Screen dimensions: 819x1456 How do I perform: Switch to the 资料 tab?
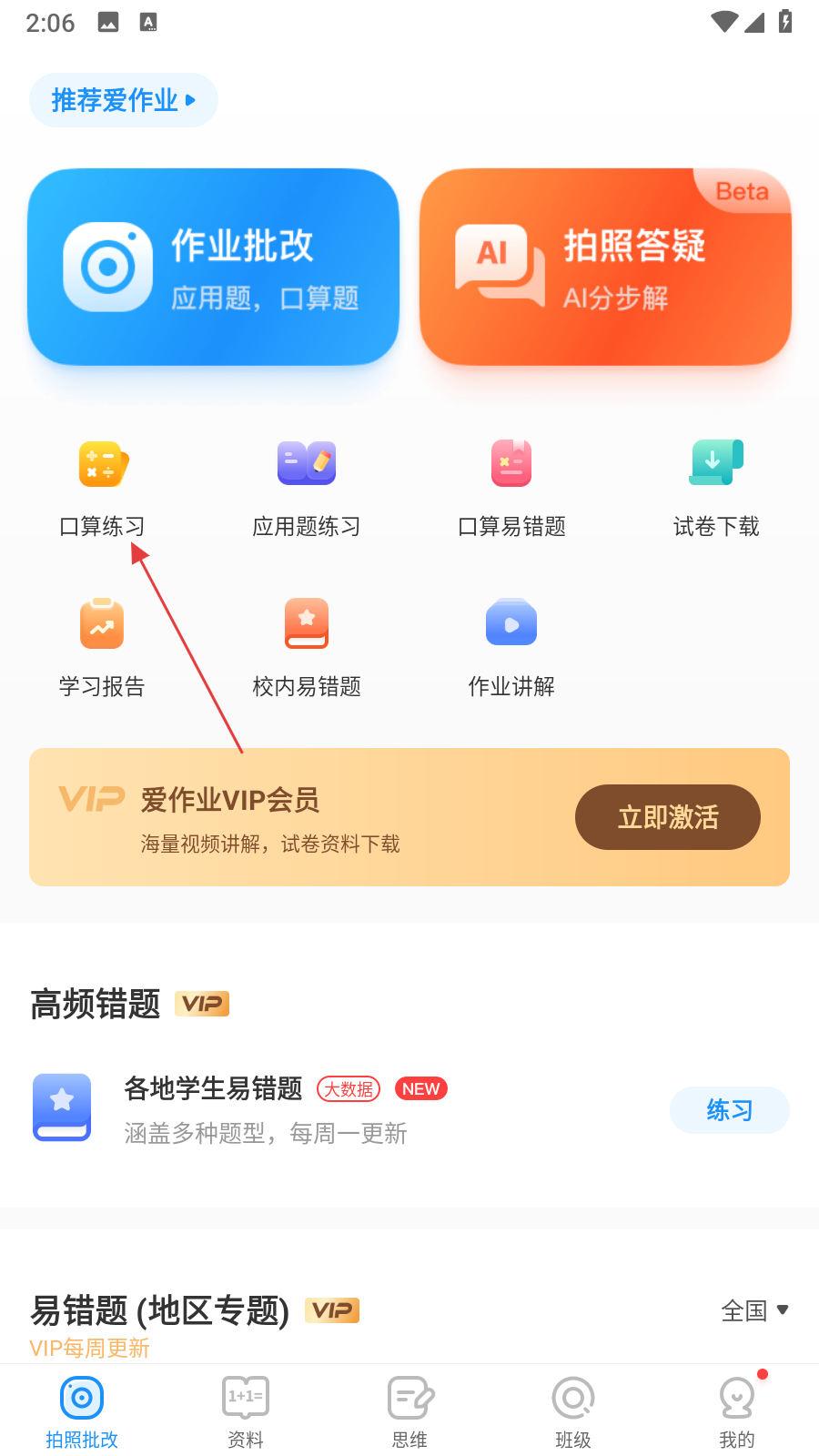(x=246, y=1411)
